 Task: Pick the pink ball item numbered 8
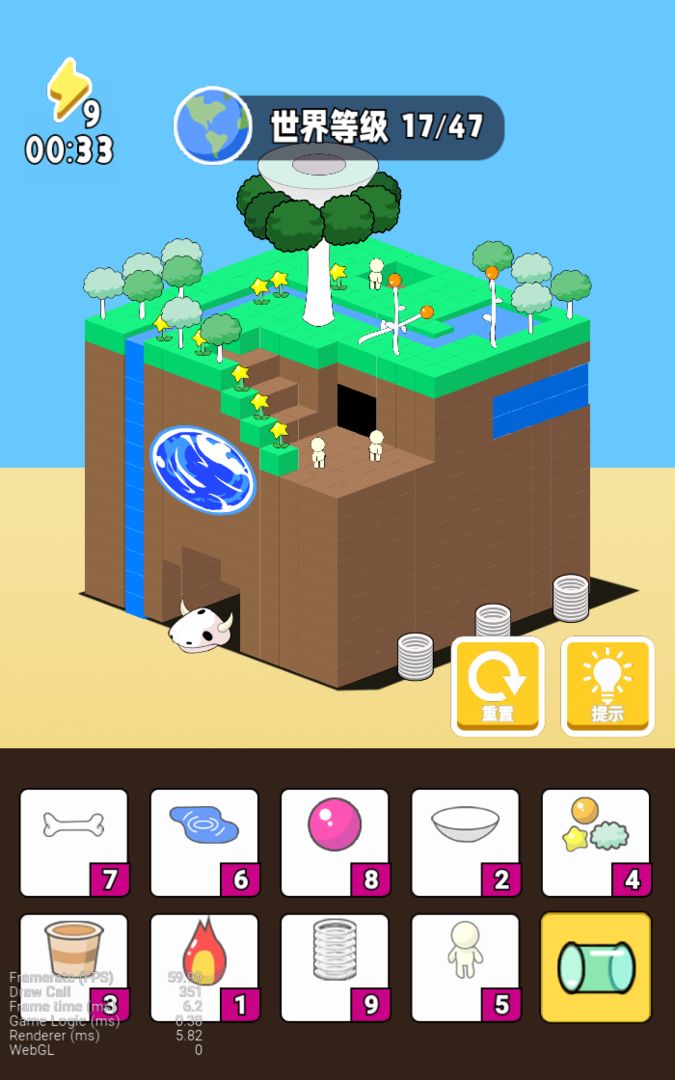click(x=334, y=842)
